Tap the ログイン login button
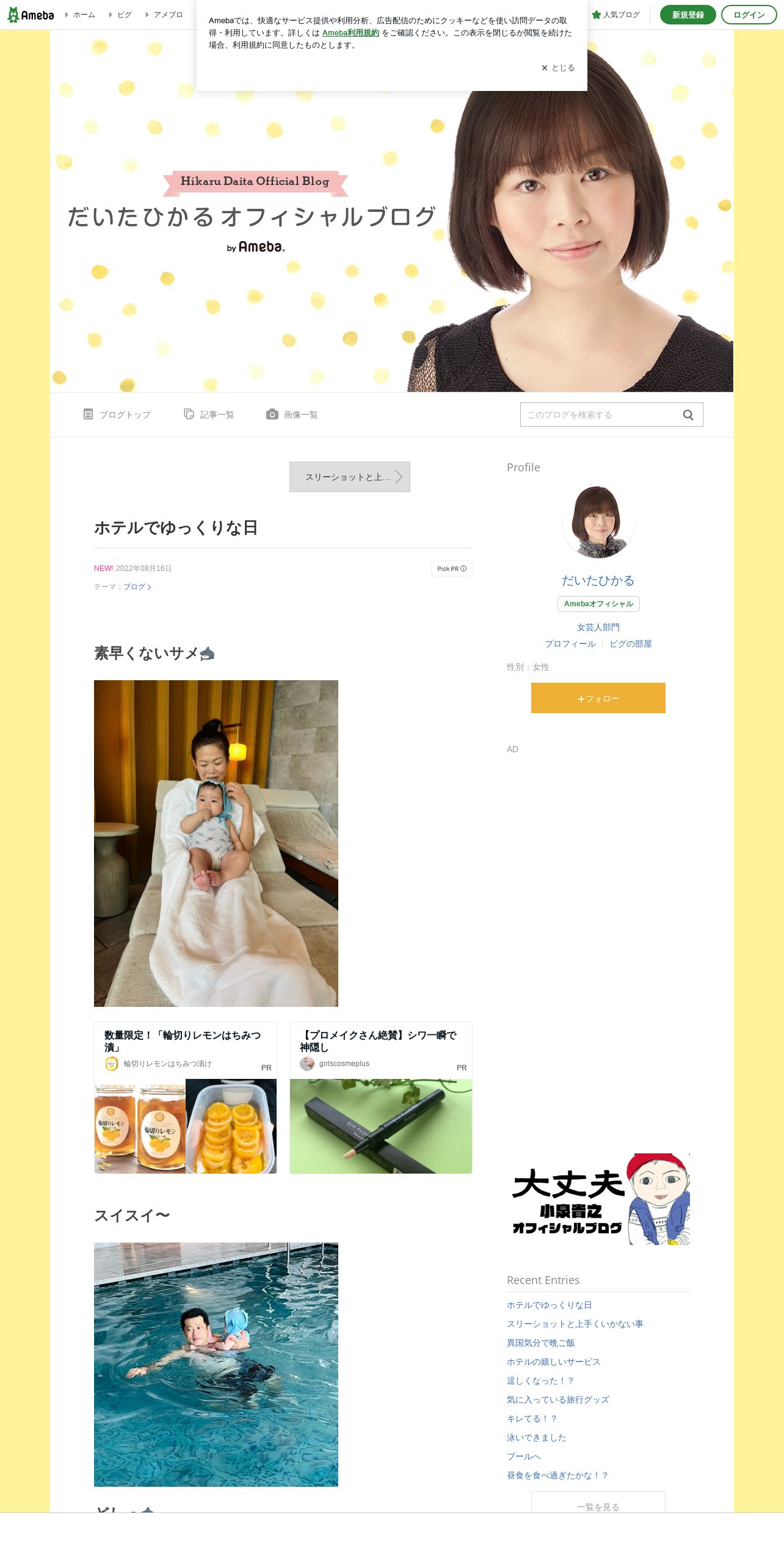The height and width of the screenshot is (1568, 784). (x=749, y=15)
